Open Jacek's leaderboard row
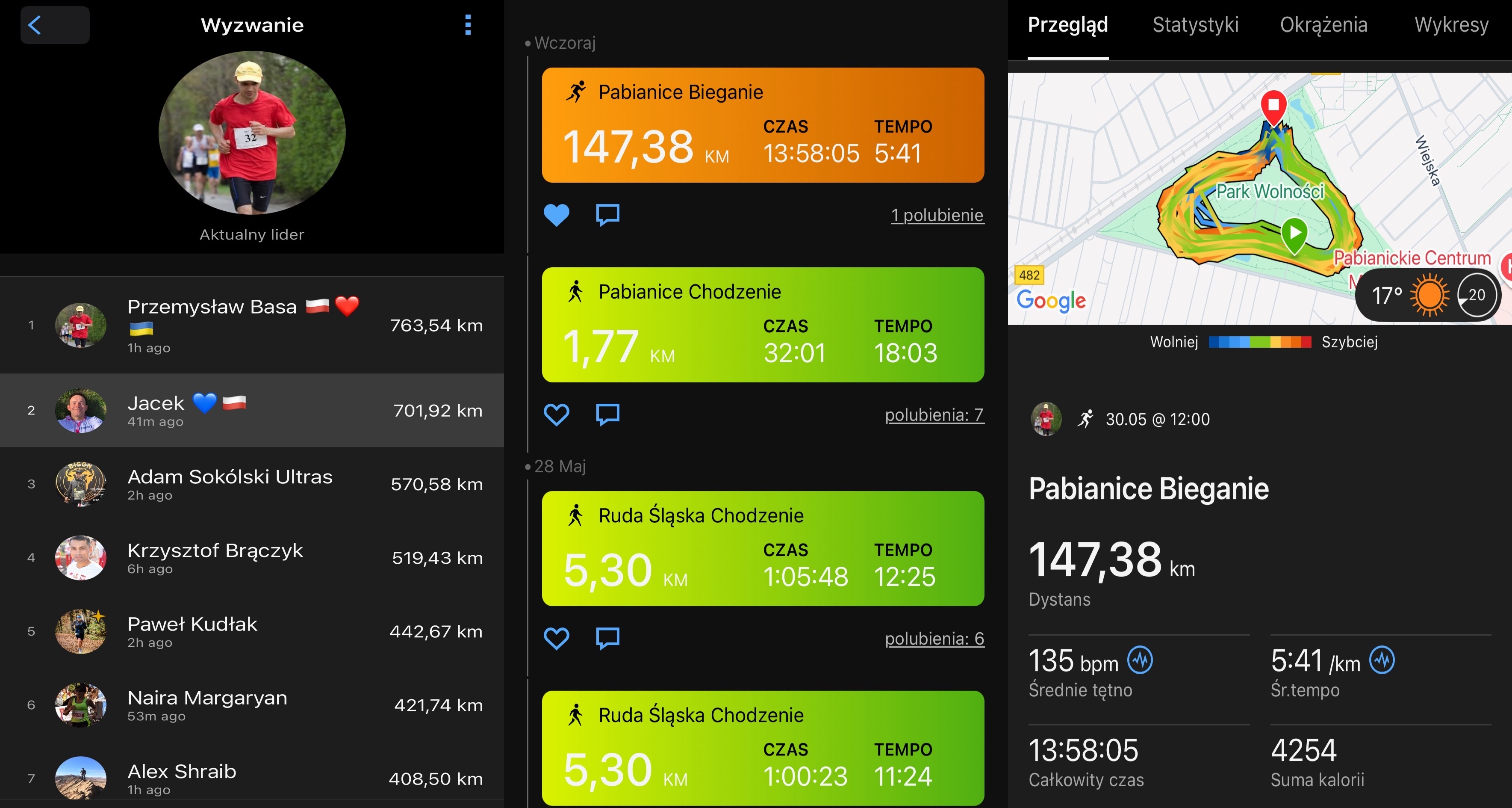 coord(252,411)
